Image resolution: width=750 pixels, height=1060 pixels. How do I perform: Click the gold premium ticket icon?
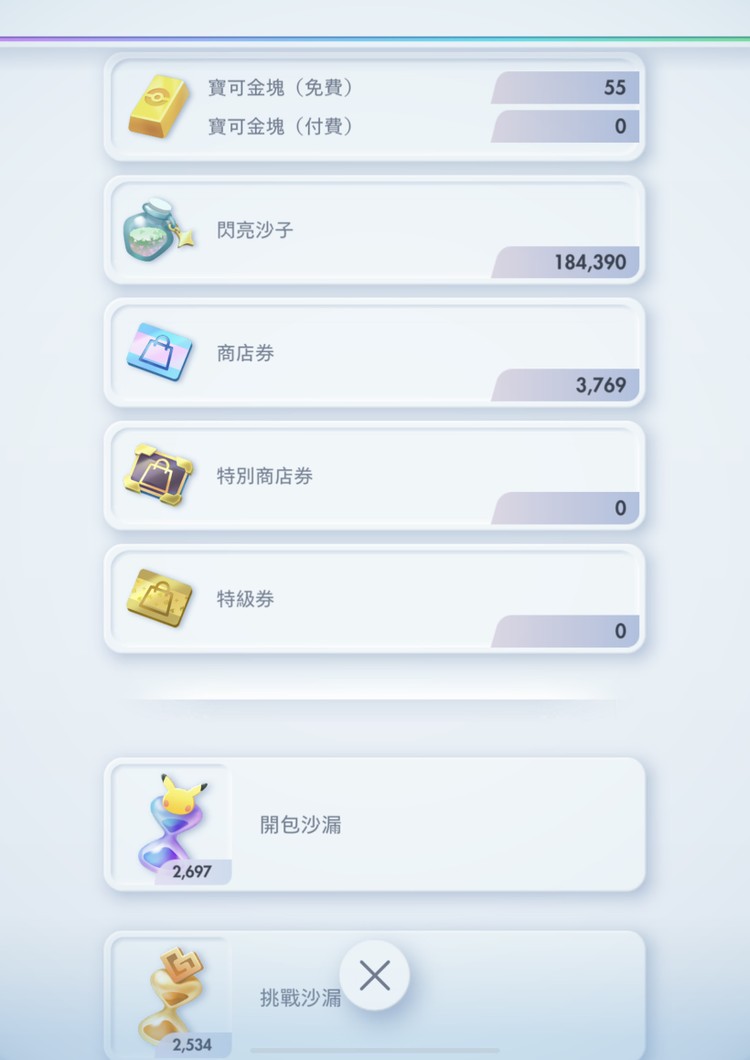pos(158,598)
